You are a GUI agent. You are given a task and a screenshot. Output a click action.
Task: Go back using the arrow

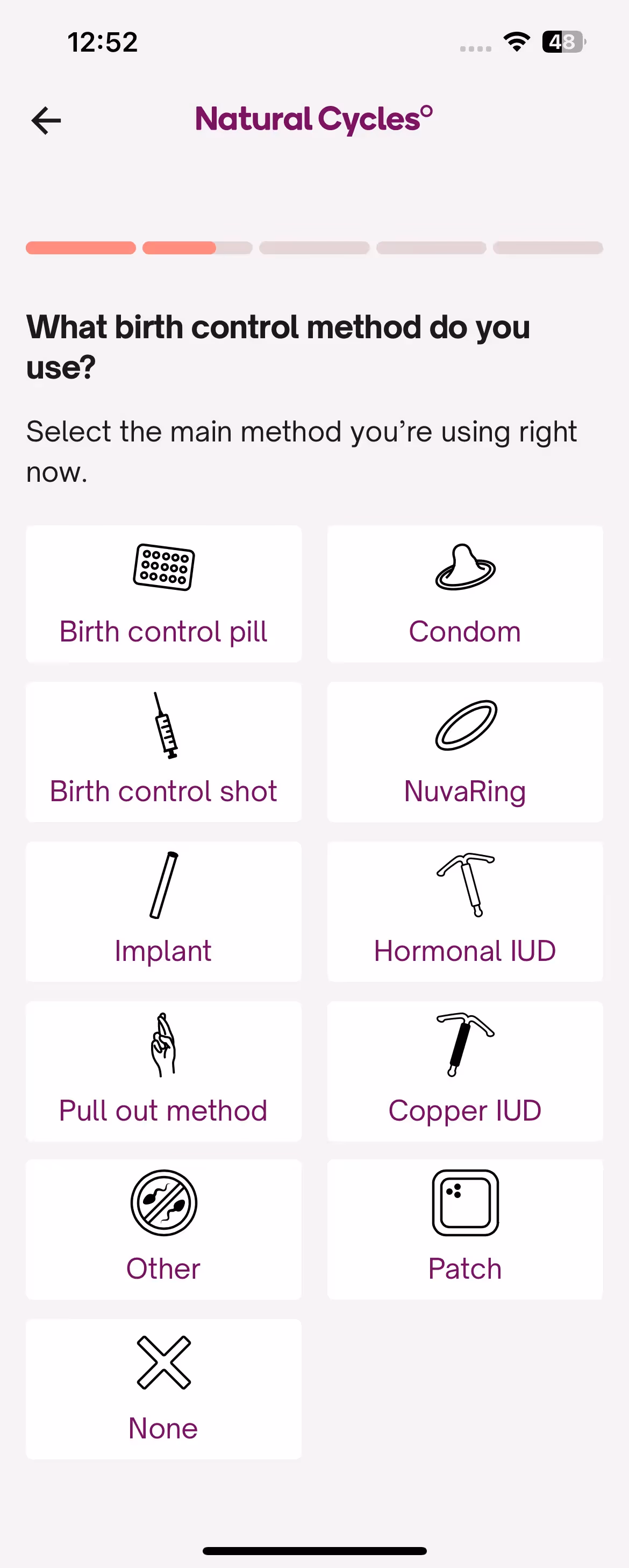pyautogui.click(x=46, y=120)
